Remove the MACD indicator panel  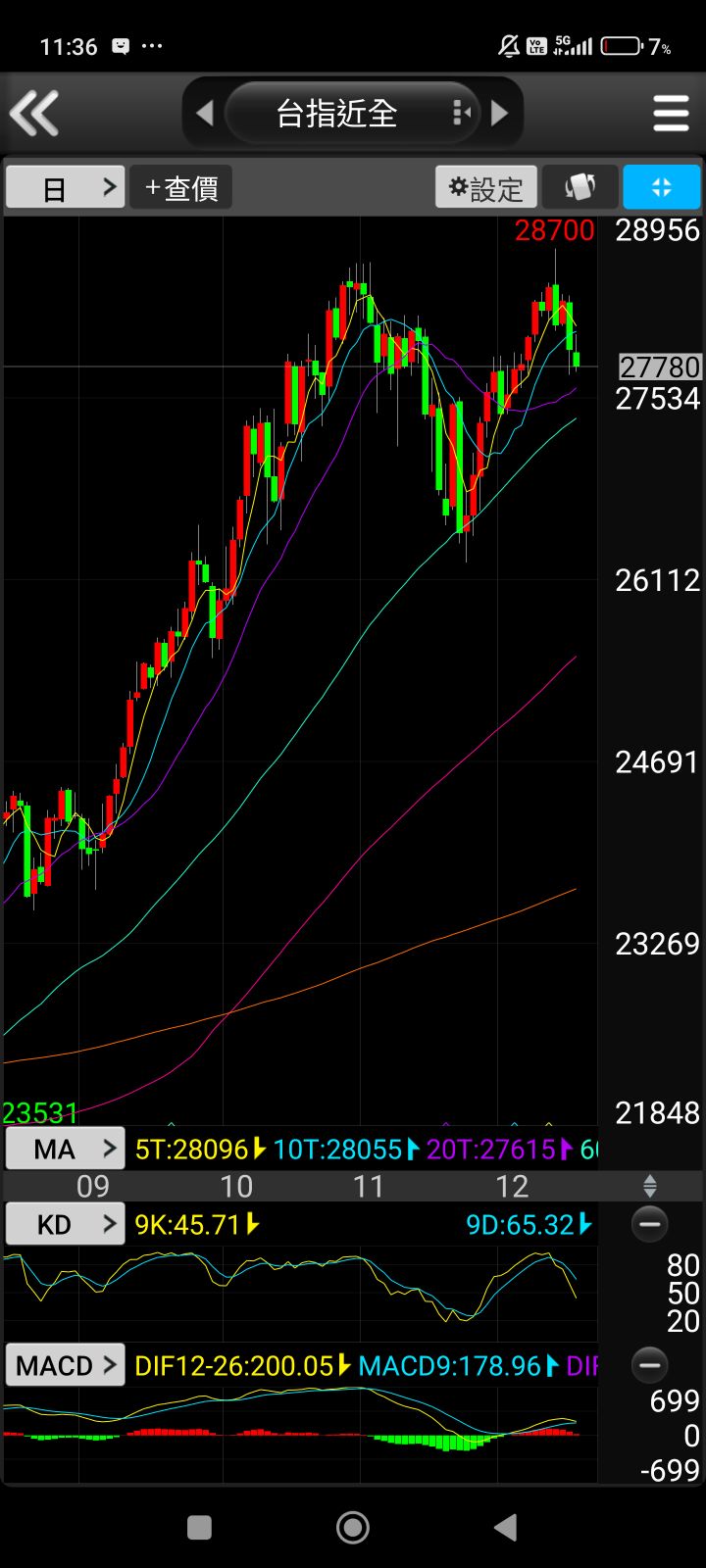click(x=649, y=1365)
